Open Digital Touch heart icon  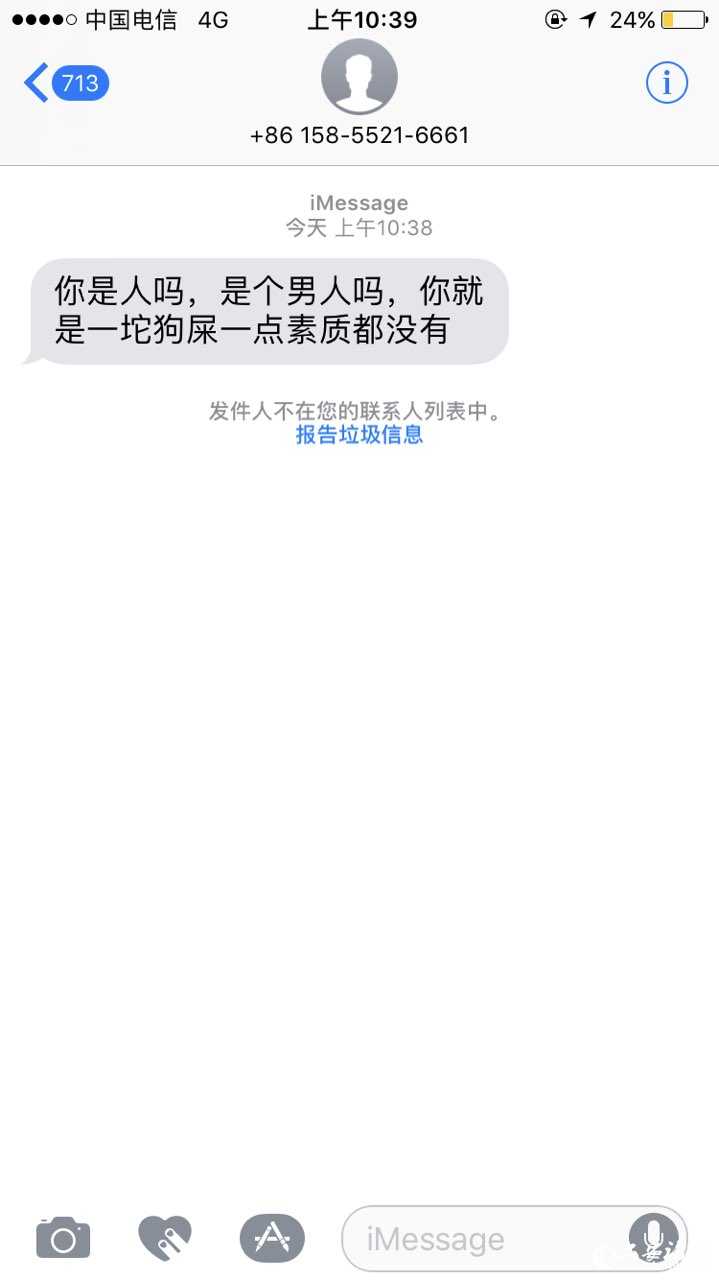tap(164, 1239)
